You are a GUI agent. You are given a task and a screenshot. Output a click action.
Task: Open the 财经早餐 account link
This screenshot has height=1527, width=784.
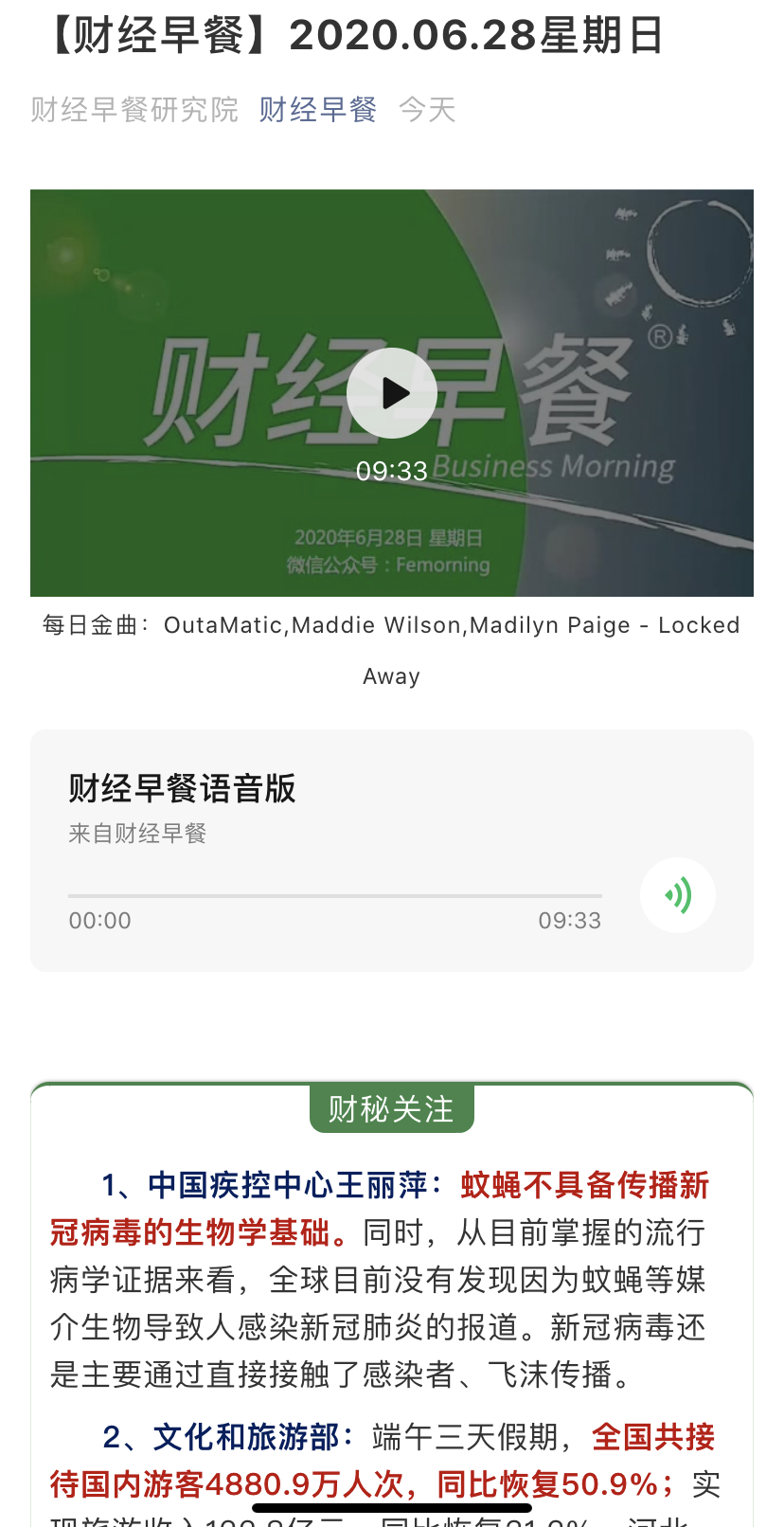pos(318,110)
